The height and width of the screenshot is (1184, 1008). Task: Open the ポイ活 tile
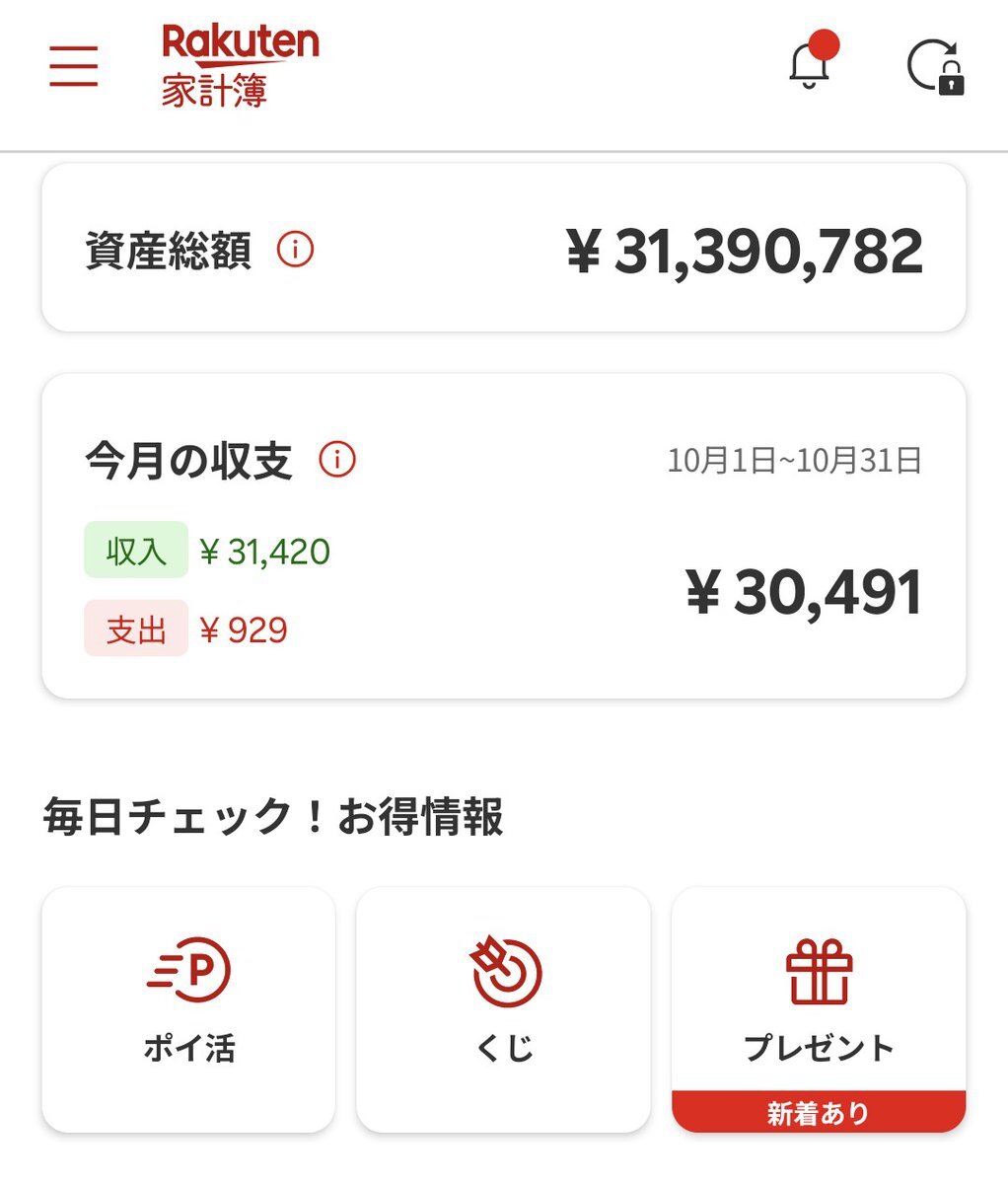(188, 1008)
